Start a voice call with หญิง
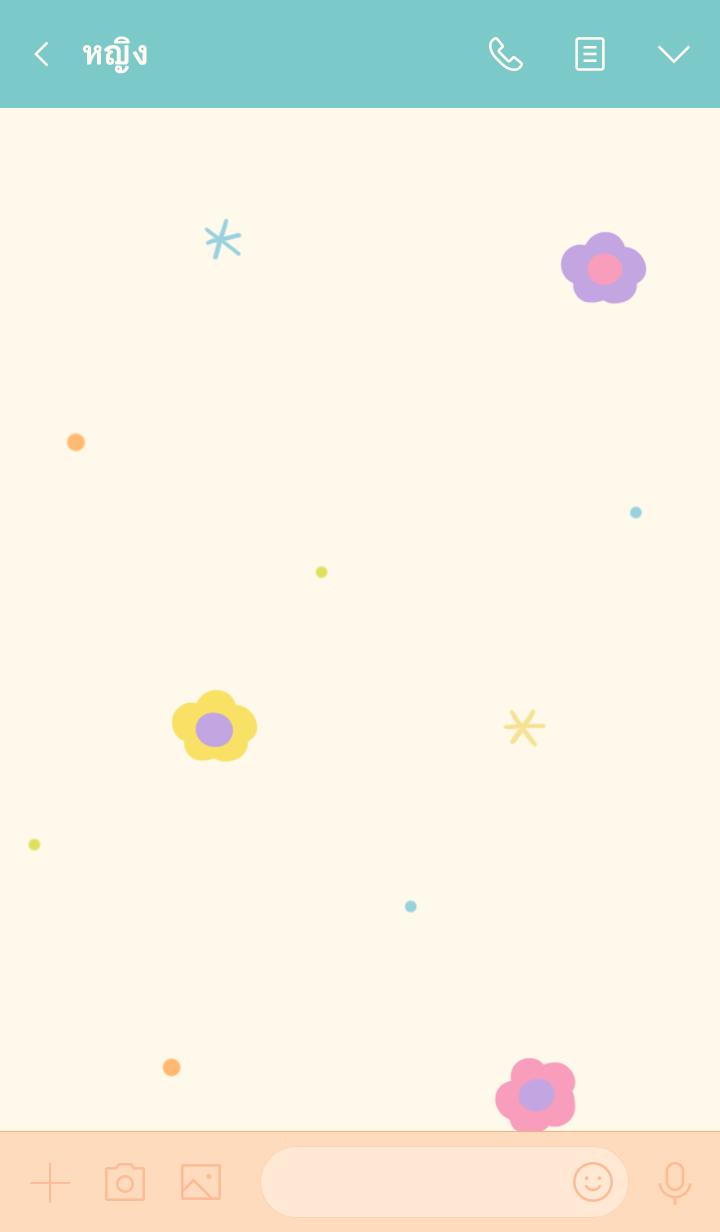 coord(505,54)
